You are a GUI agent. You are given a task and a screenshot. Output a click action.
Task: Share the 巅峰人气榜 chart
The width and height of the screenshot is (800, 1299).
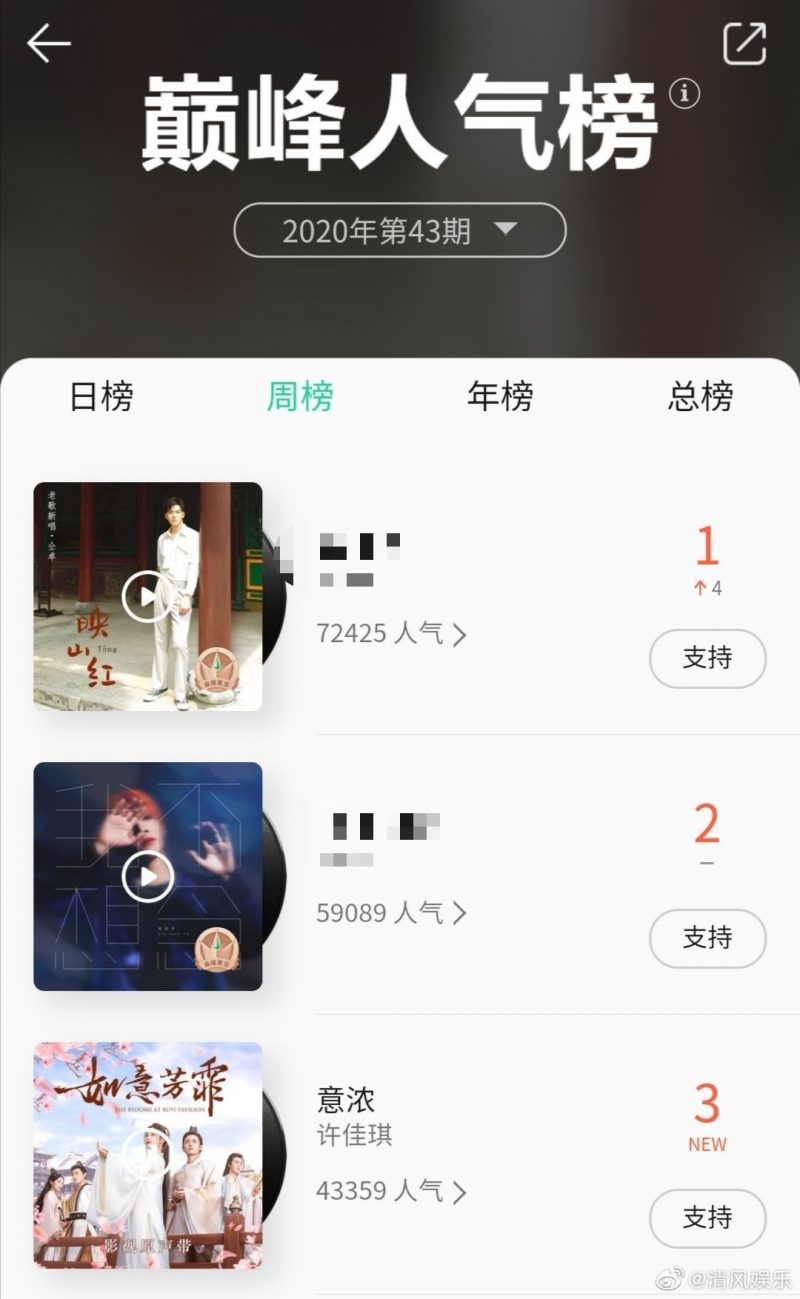744,43
